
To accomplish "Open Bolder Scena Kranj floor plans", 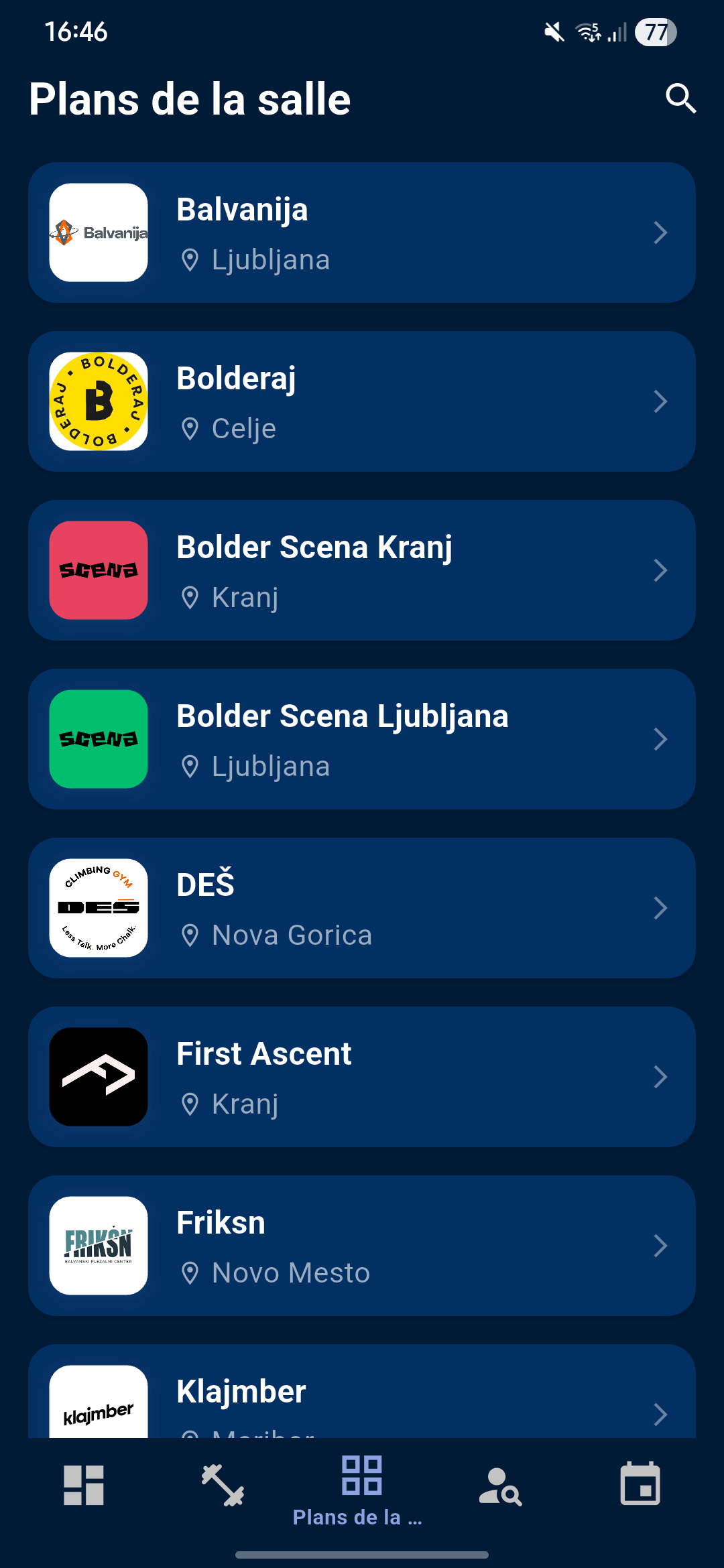I will tap(362, 570).
